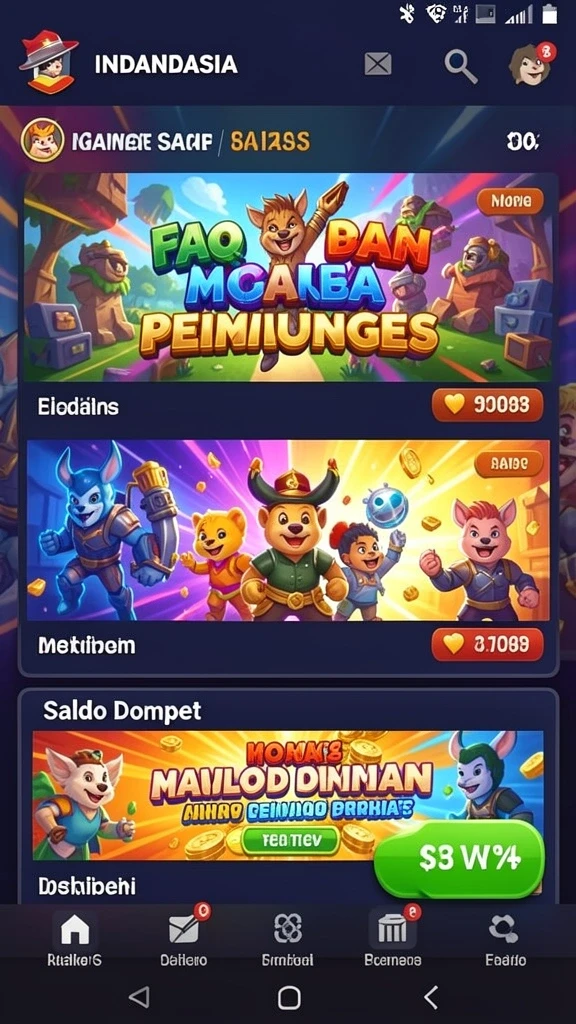This screenshot has height=1024, width=576.
Task: Open the search magnifier icon
Action: point(460,66)
